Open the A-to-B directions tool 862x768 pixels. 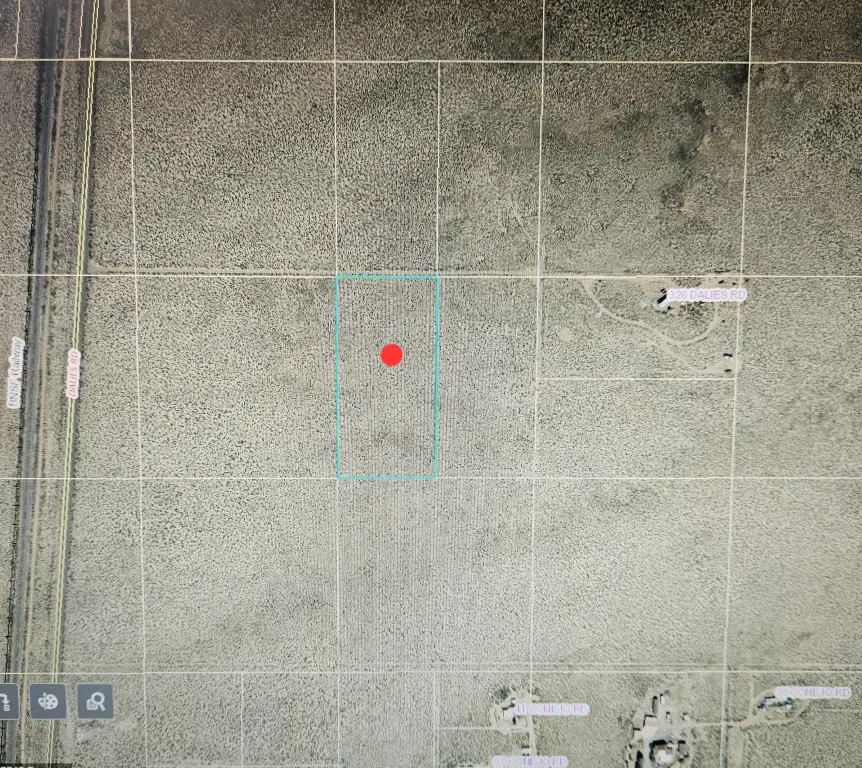click(x=6, y=701)
